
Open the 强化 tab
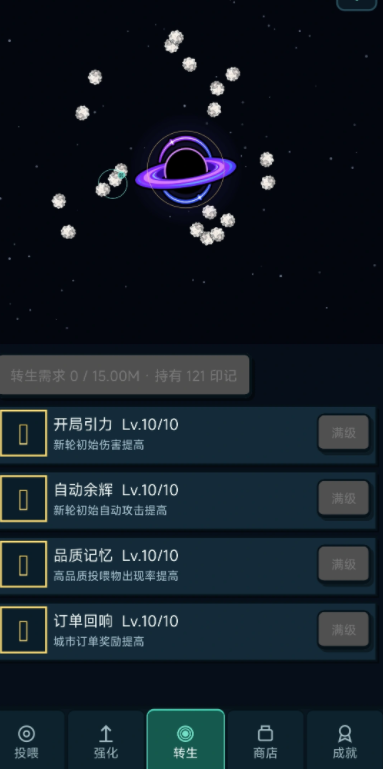[x=106, y=741]
